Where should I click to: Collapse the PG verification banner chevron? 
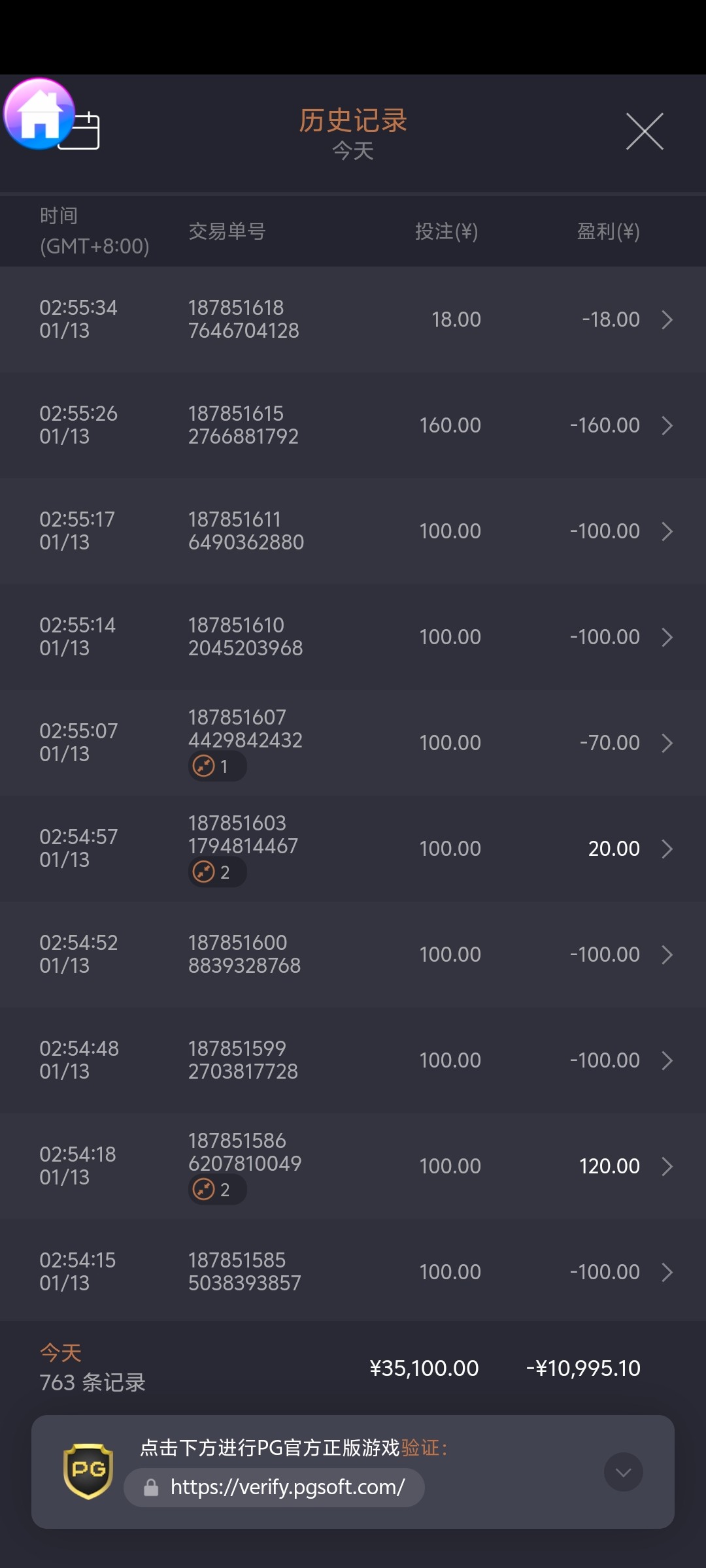tap(623, 1472)
